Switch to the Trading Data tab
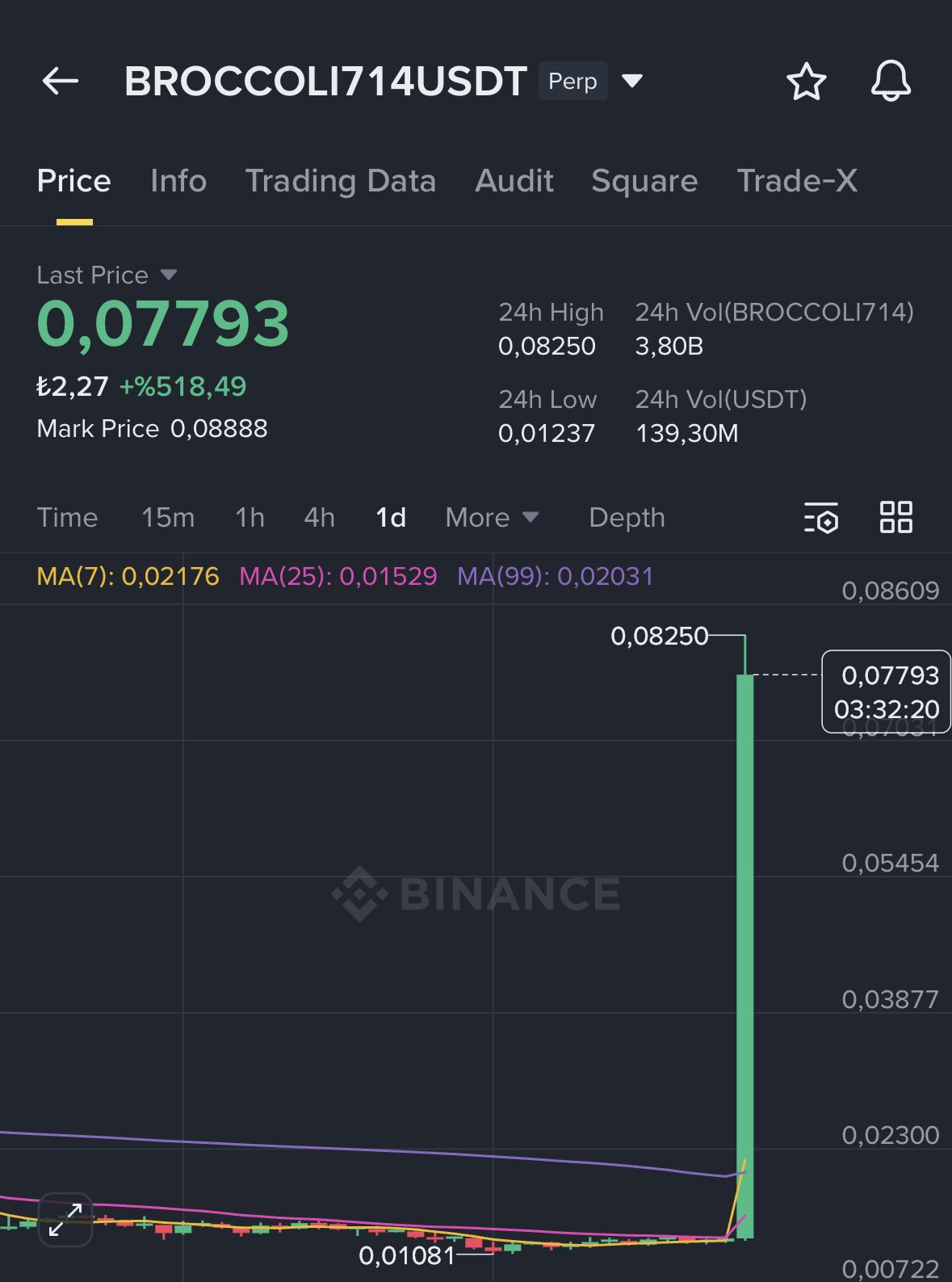 pyautogui.click(x=340, y=181)
